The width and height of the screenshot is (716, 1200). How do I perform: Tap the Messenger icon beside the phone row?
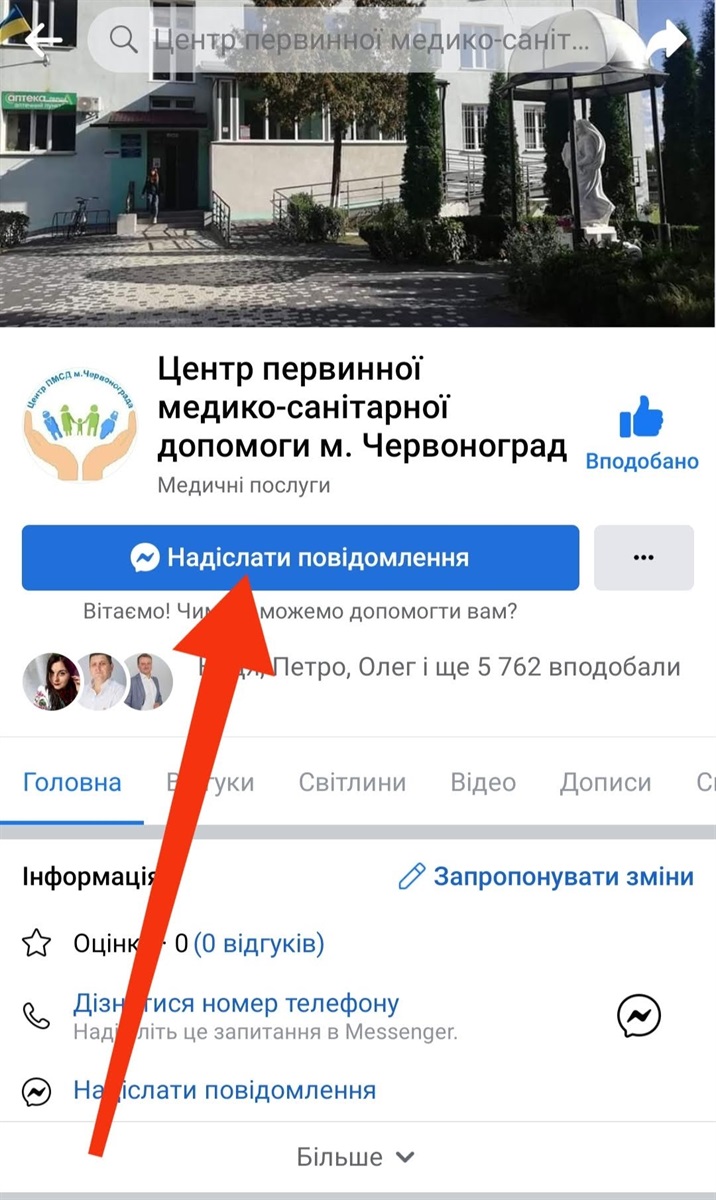point(639,1016)
